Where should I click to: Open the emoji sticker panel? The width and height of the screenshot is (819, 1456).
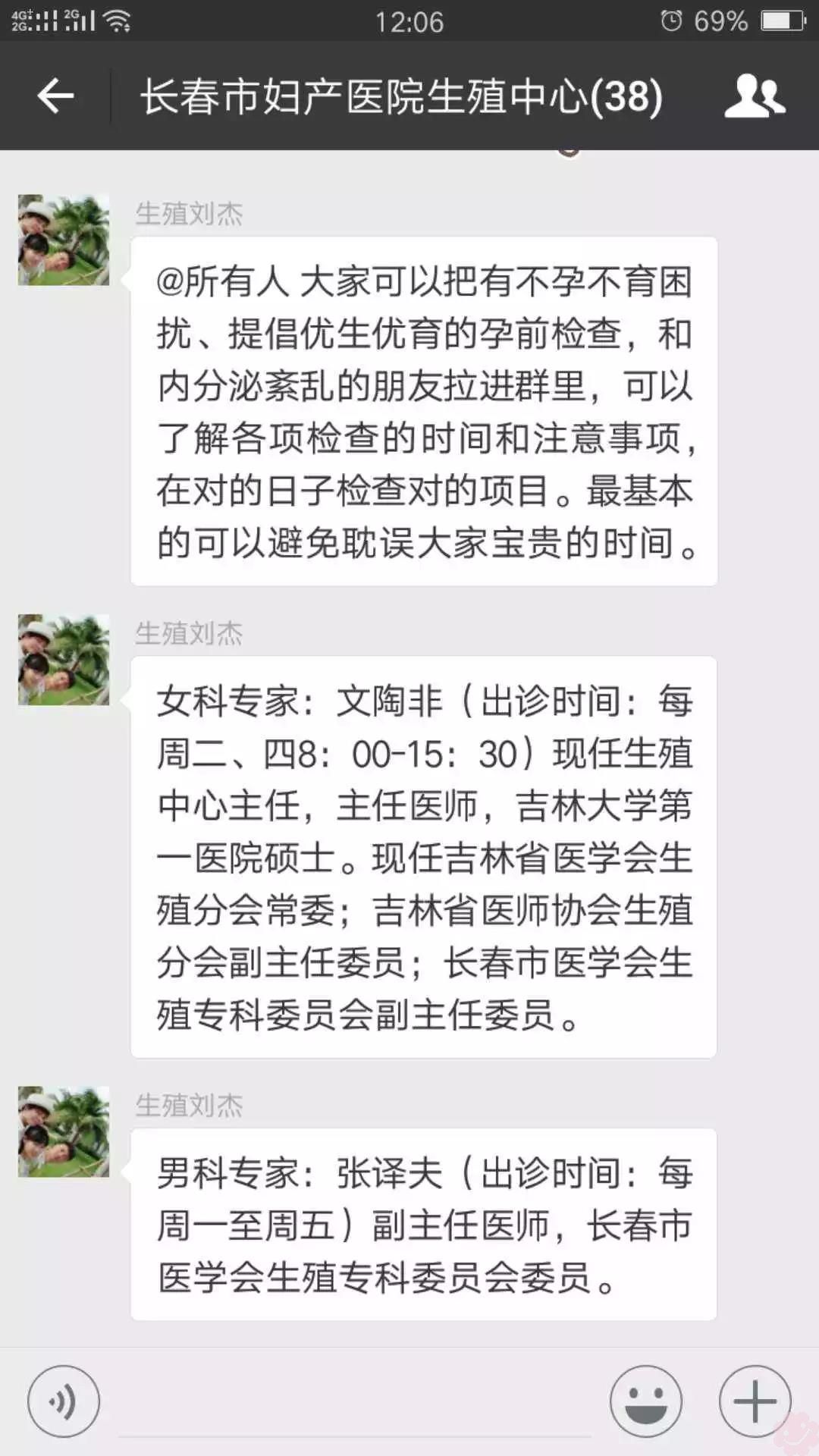pos(646,1401)
